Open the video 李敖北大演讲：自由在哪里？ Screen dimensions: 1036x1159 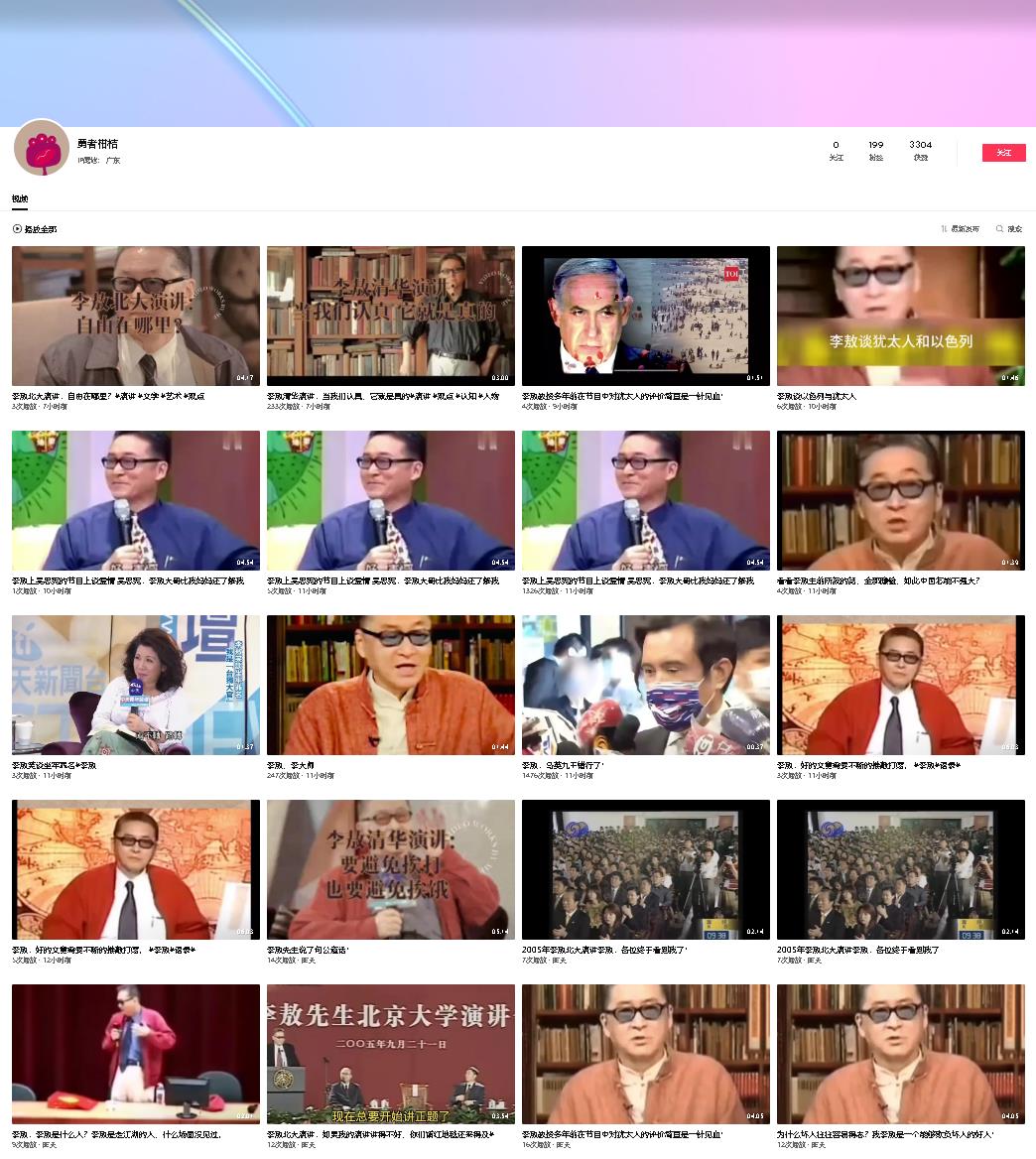coord(136,316)
